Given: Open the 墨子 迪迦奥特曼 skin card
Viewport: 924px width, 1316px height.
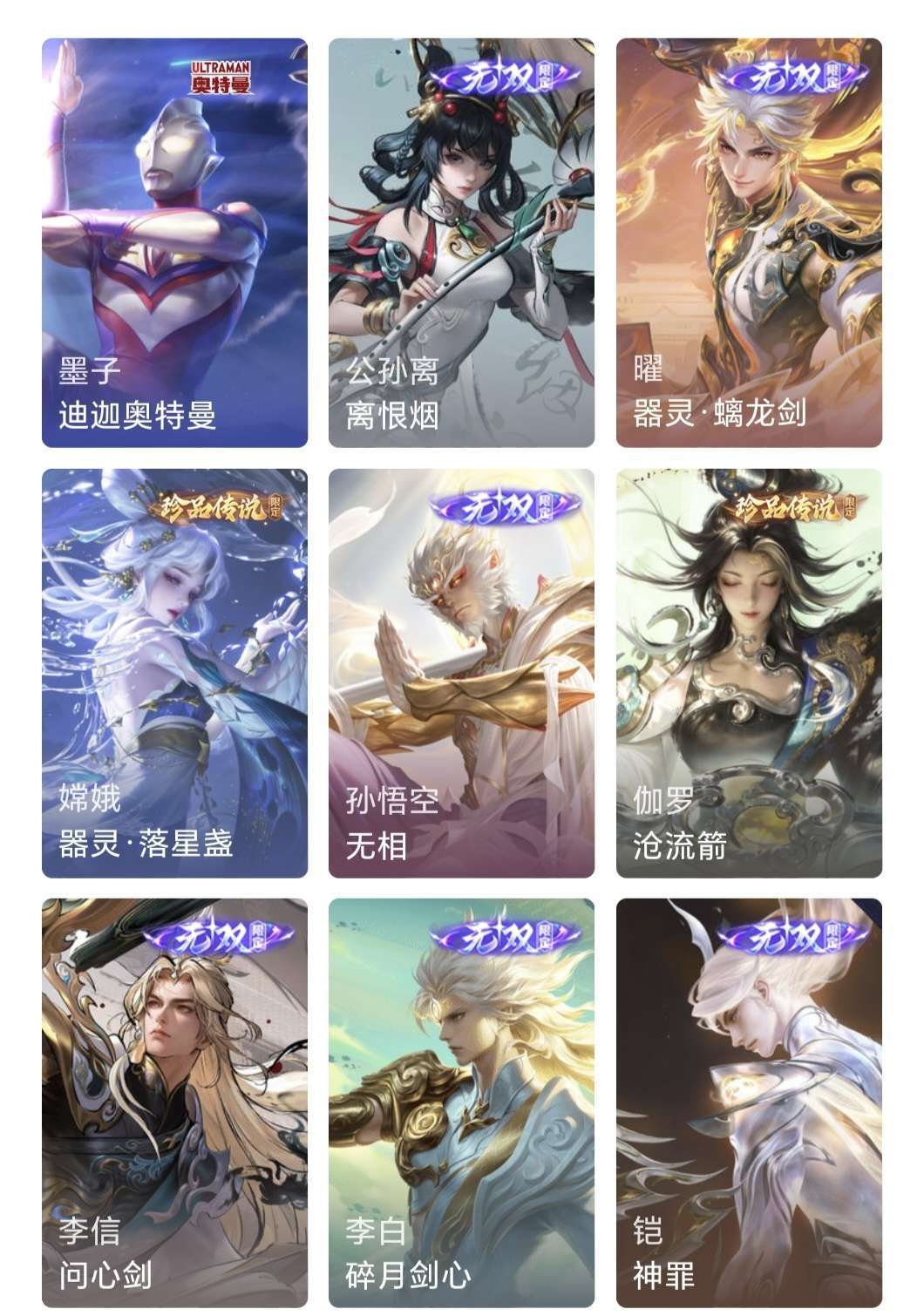Looking at the screenshot, I should 174,242.
